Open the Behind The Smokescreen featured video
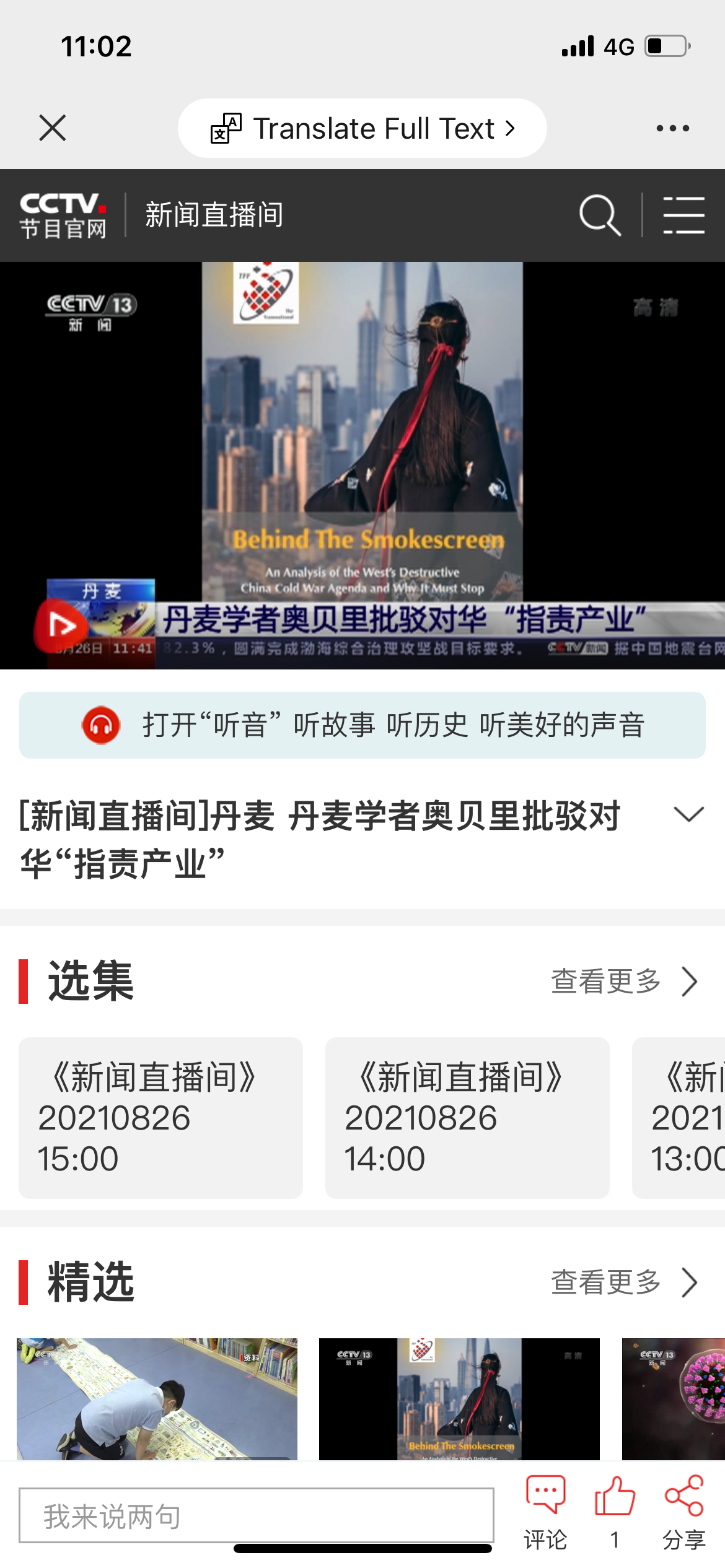 [459, 1398]
